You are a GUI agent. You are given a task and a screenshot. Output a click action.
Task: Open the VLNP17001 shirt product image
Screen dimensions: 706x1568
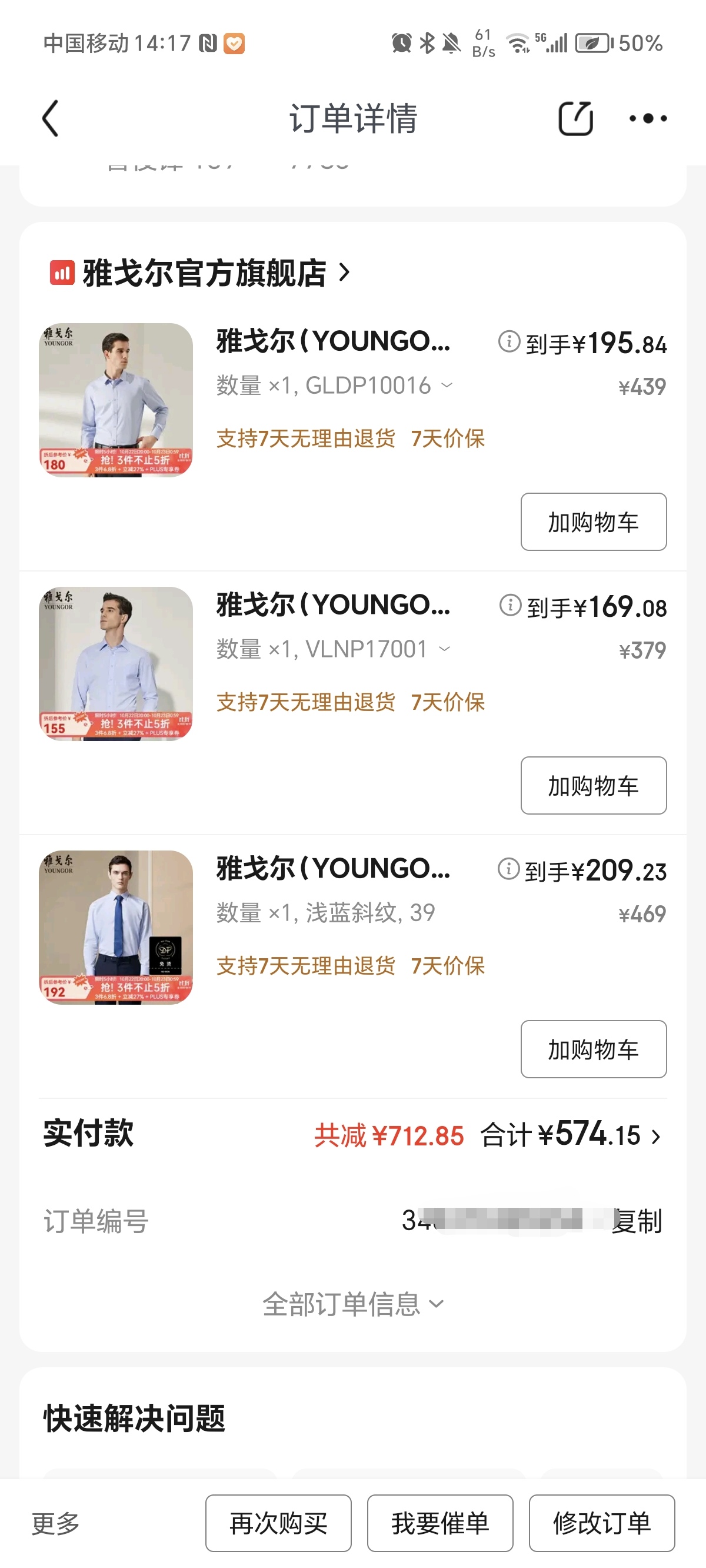coord(116,663)
